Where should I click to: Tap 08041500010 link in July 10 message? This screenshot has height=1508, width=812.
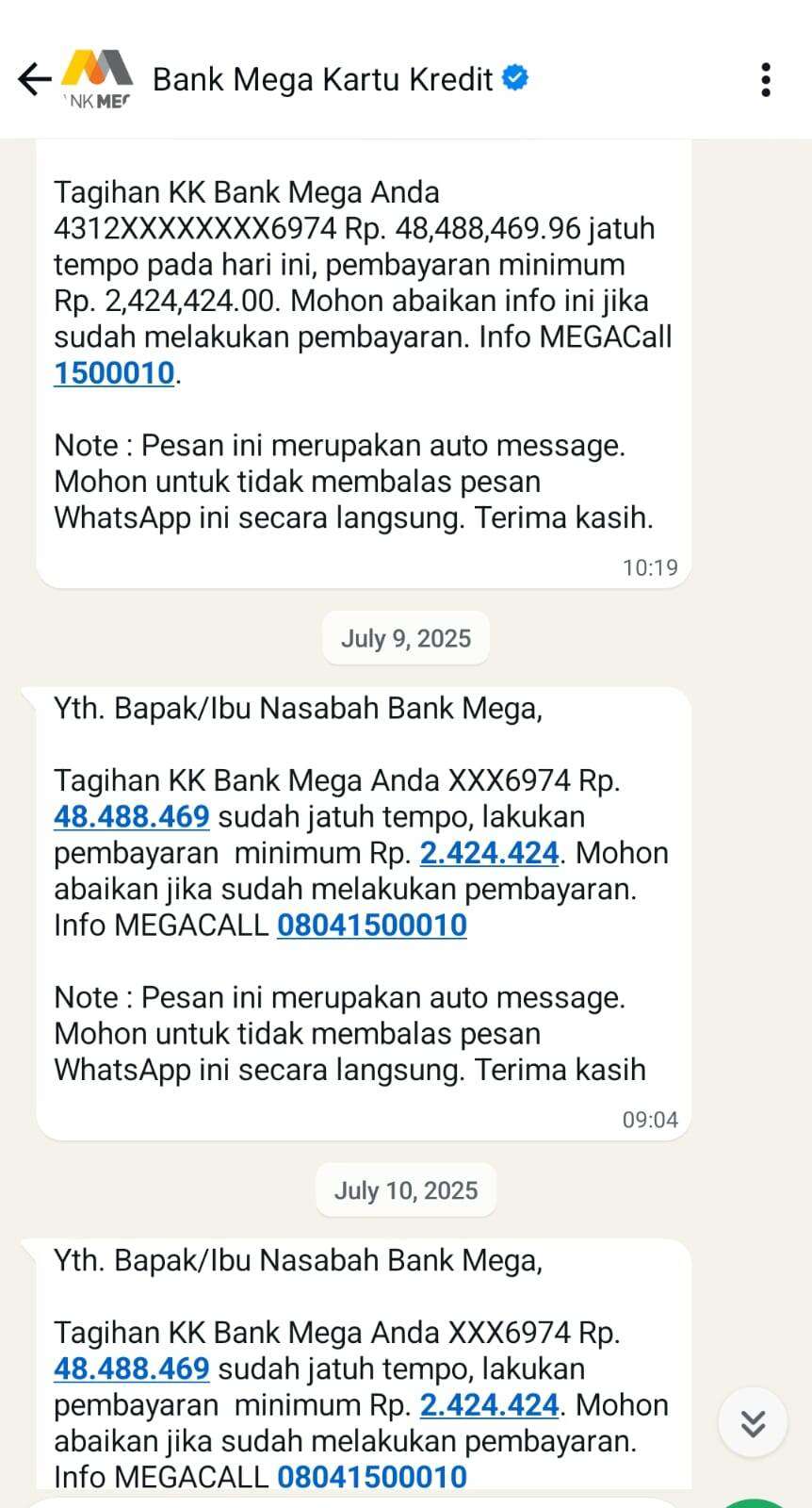pyautogui.click(x=372, y=1477)
